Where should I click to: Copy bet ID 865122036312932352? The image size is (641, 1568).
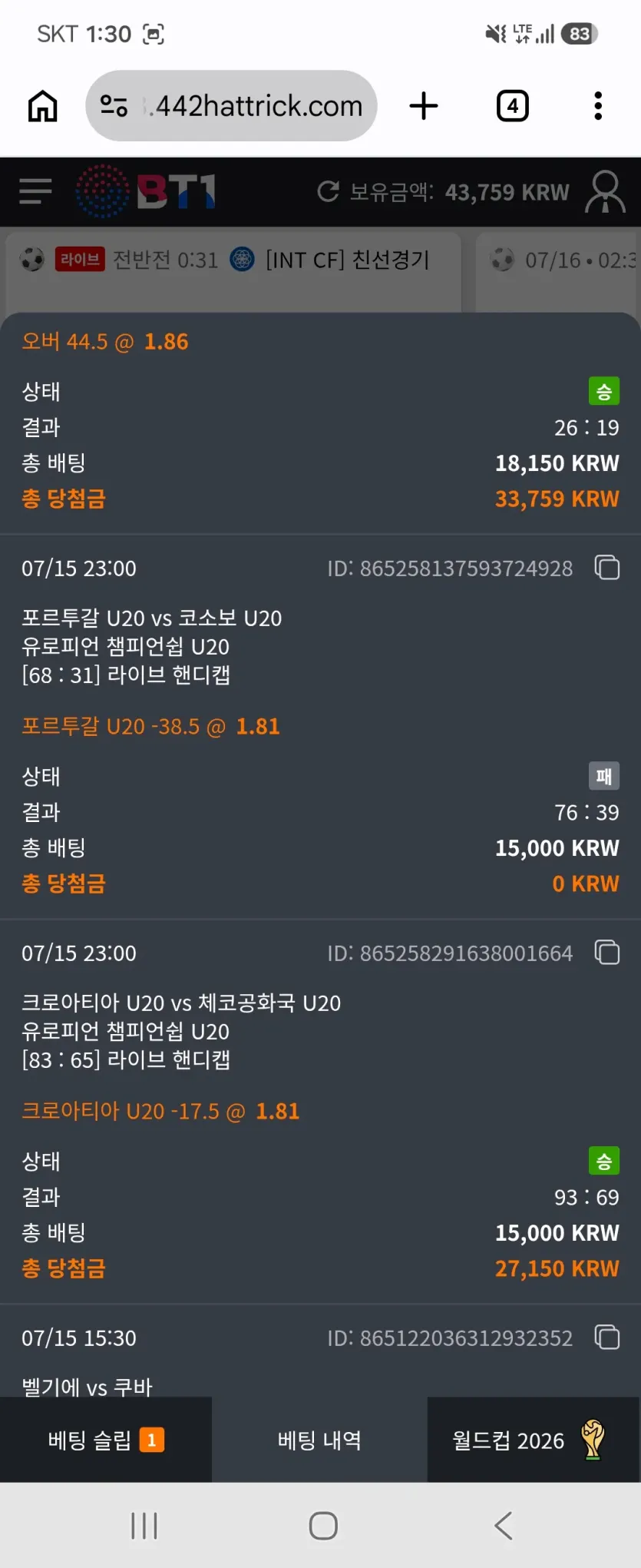(607, 1338)
